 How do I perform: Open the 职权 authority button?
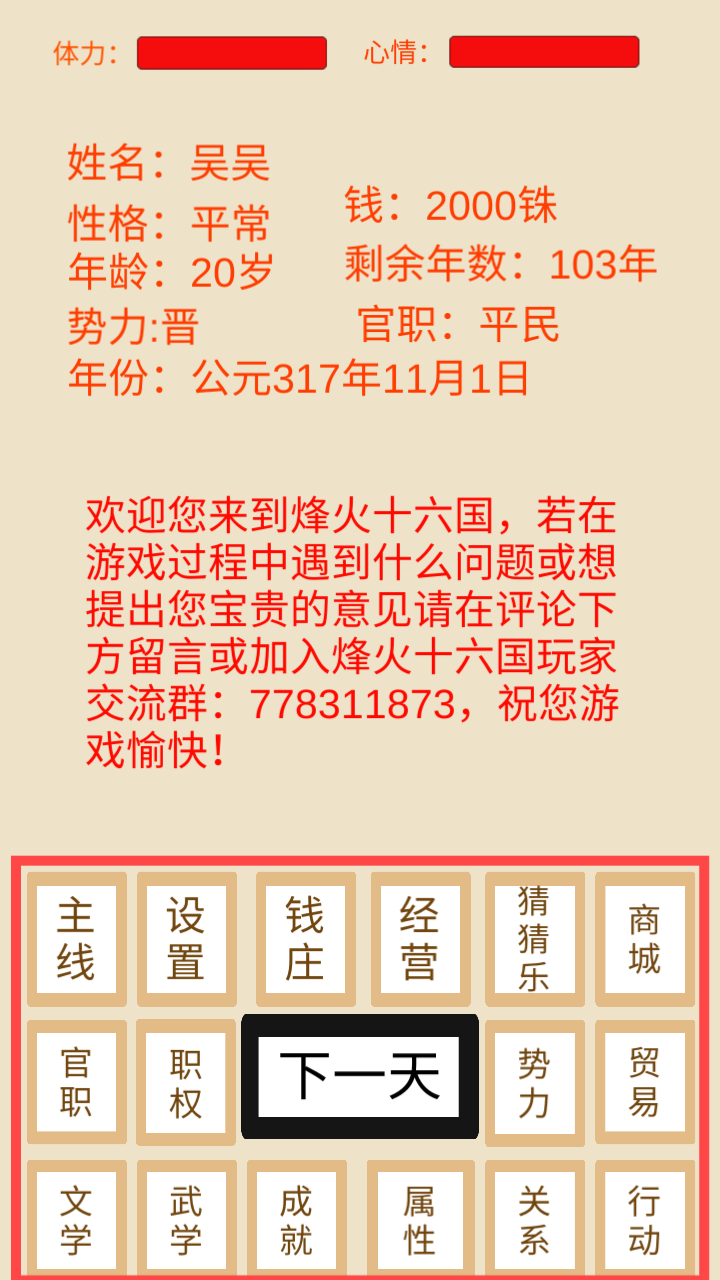pyautogui.click(x=186, y=1082)
